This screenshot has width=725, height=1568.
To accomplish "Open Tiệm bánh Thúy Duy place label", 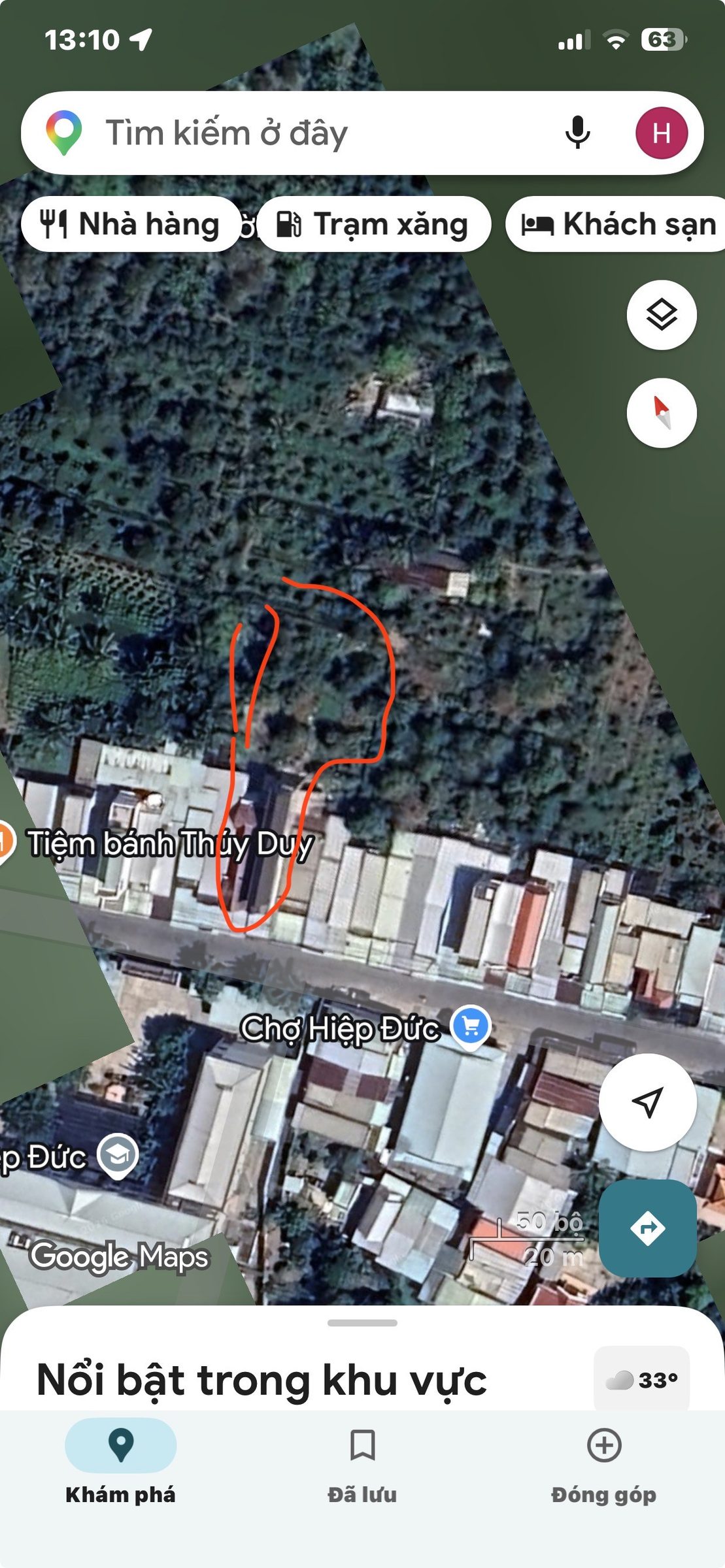I will pos(170,843).
